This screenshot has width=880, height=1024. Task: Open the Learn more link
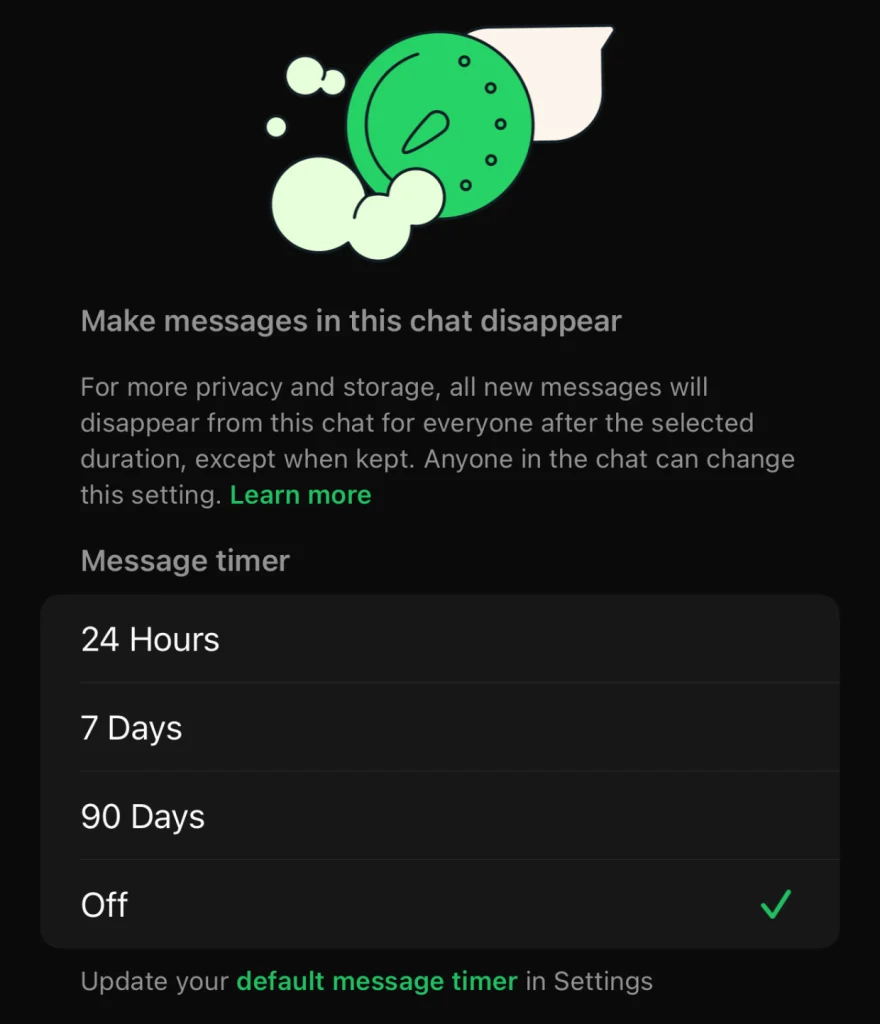[x=300, y=495]
